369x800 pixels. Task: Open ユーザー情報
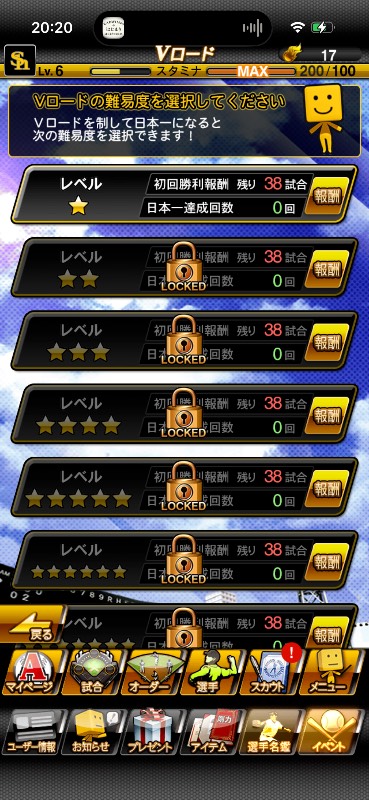point(34,732)
